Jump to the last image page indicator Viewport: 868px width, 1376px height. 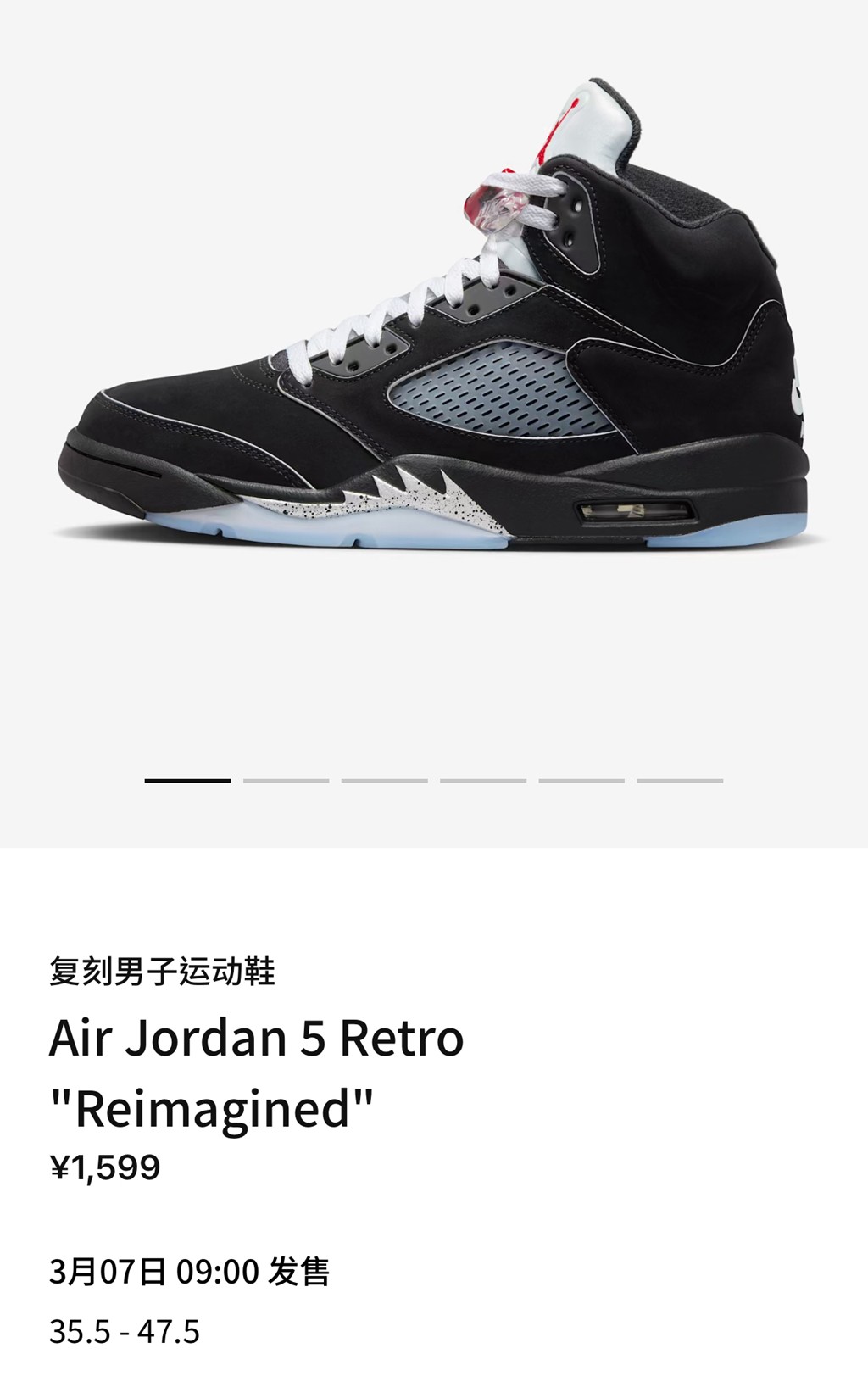680,780
